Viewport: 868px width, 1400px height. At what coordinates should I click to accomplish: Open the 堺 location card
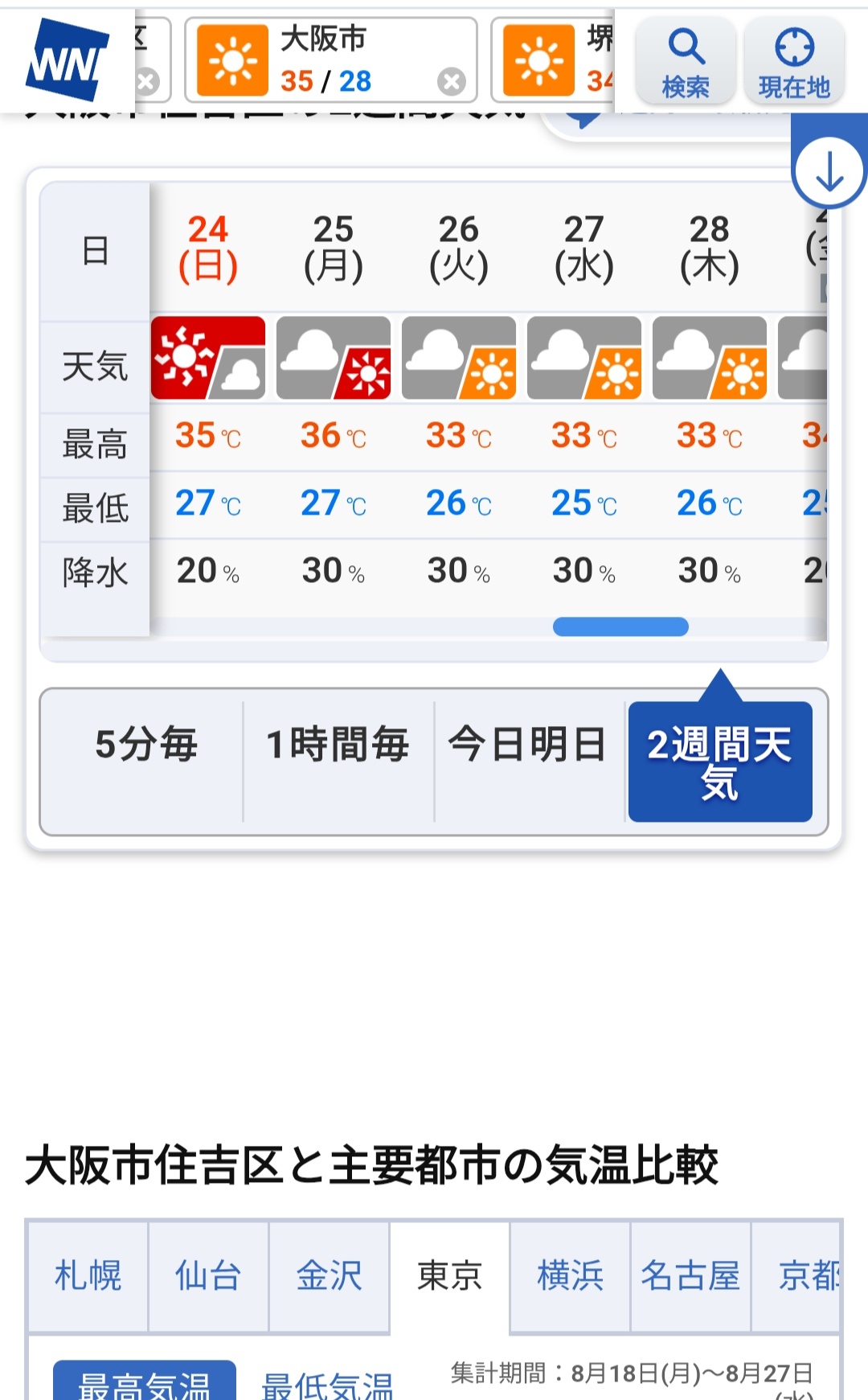(553, 60)
